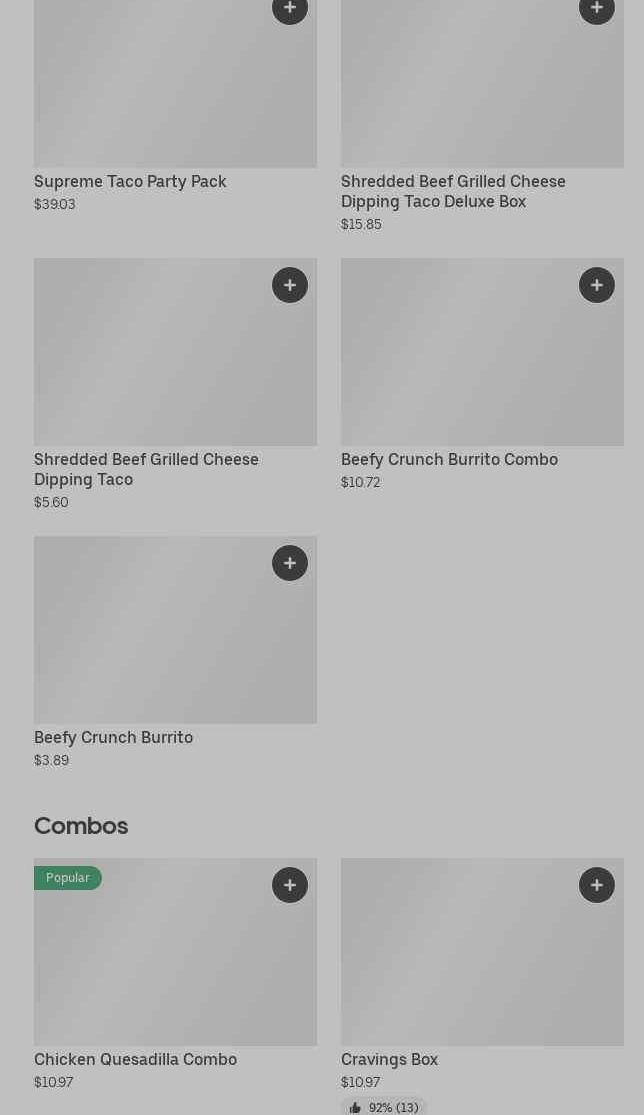Add Shredded Beef Grilled Cheese Dipping Taco Deluxe Box

pos(597,8)
